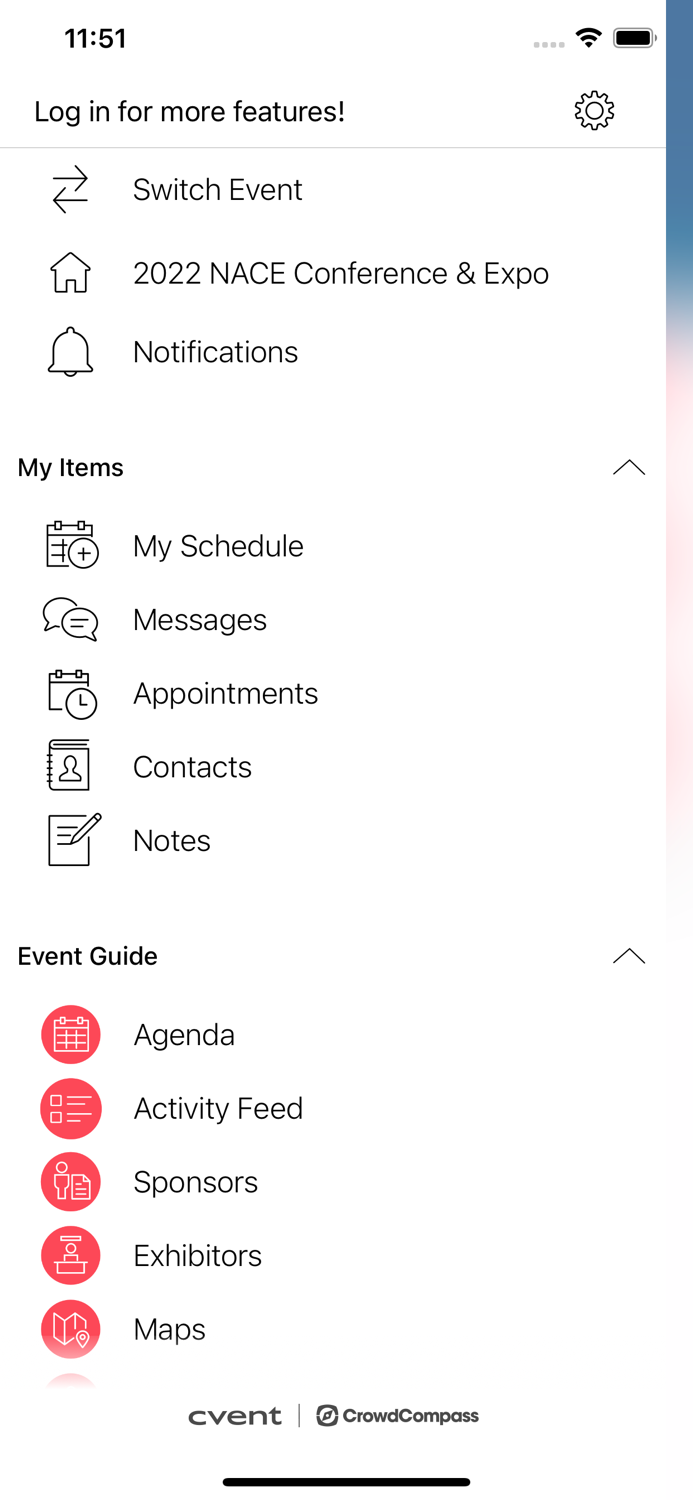View Contacts list
Image resolution: width=693 pixels, height=1500 pixels.
pos(192,767)
